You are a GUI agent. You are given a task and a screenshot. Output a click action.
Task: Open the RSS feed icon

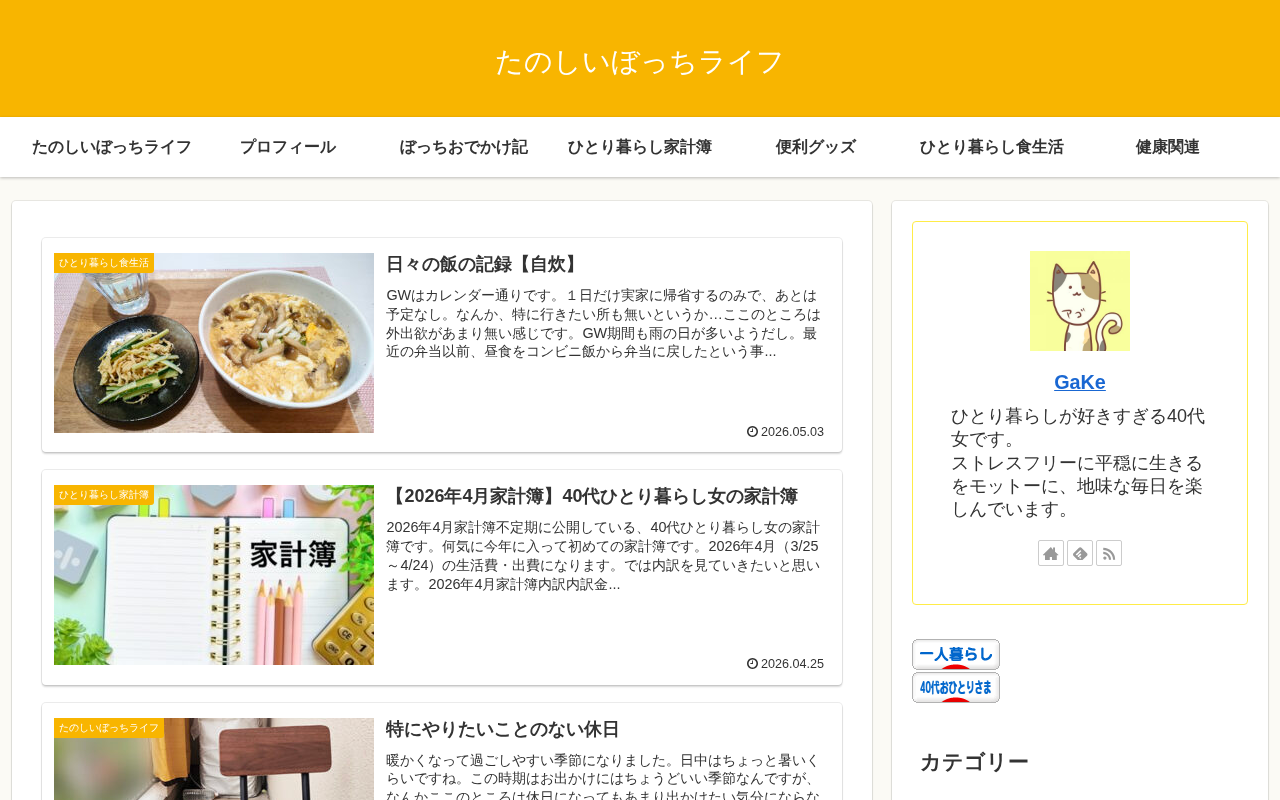tap(1109, 553)
